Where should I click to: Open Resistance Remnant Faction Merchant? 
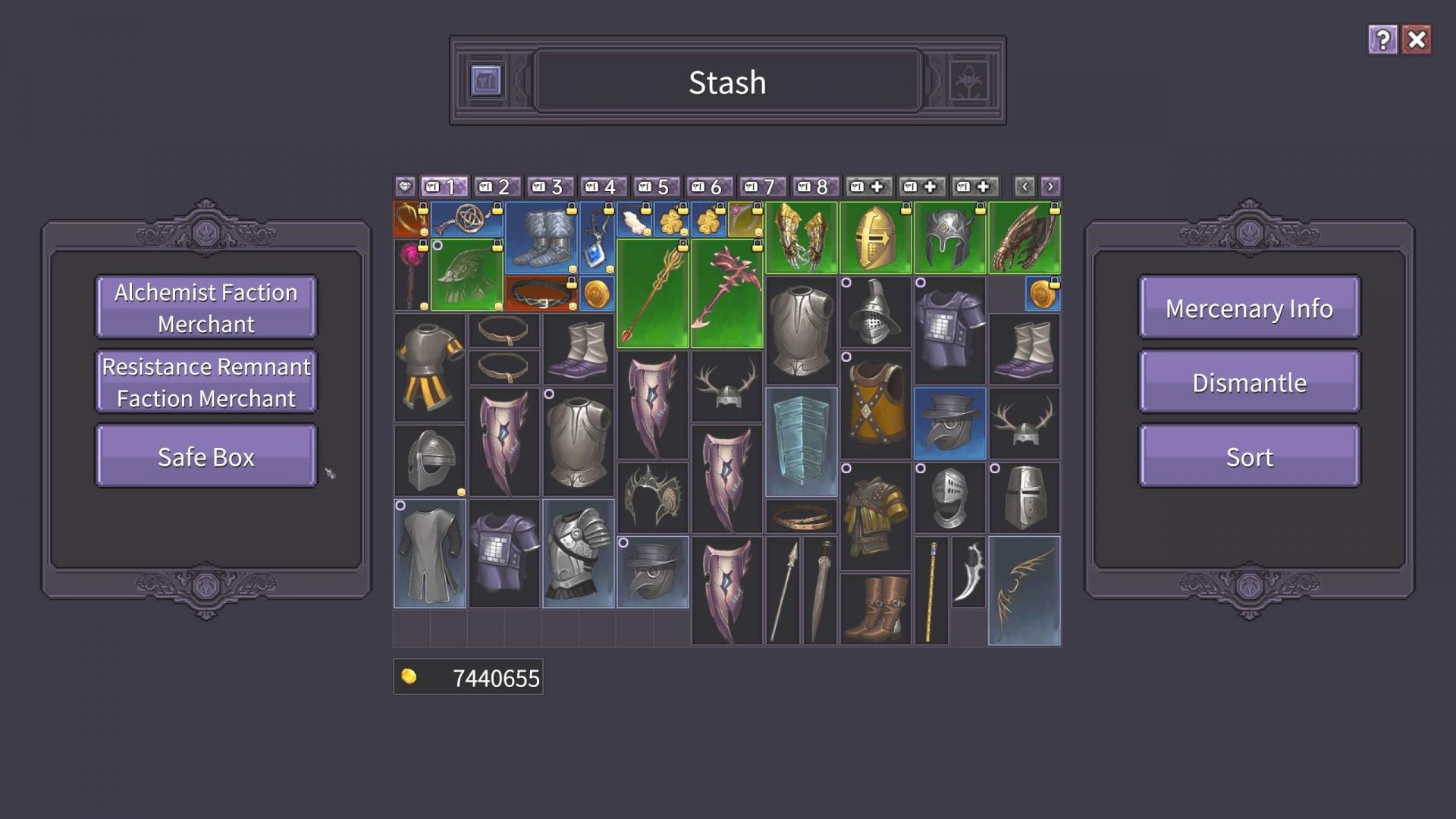[x=206, y=382]
